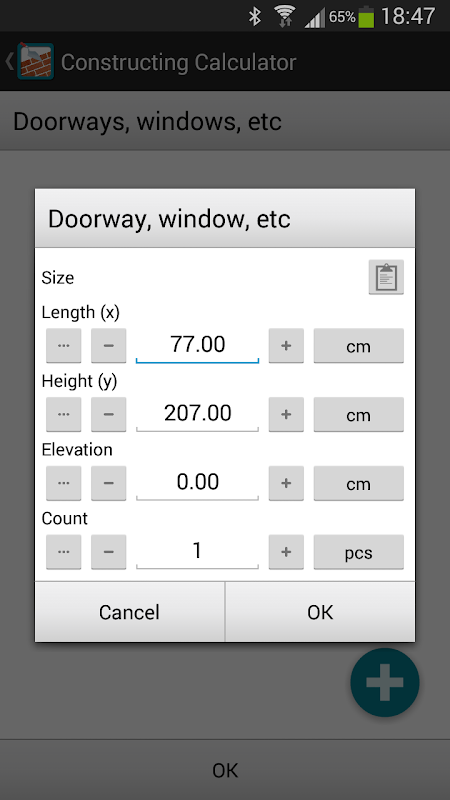The image size is (450, 800).
Task: Confirm the dialog with its OK button
Action: tap(320, 612)
